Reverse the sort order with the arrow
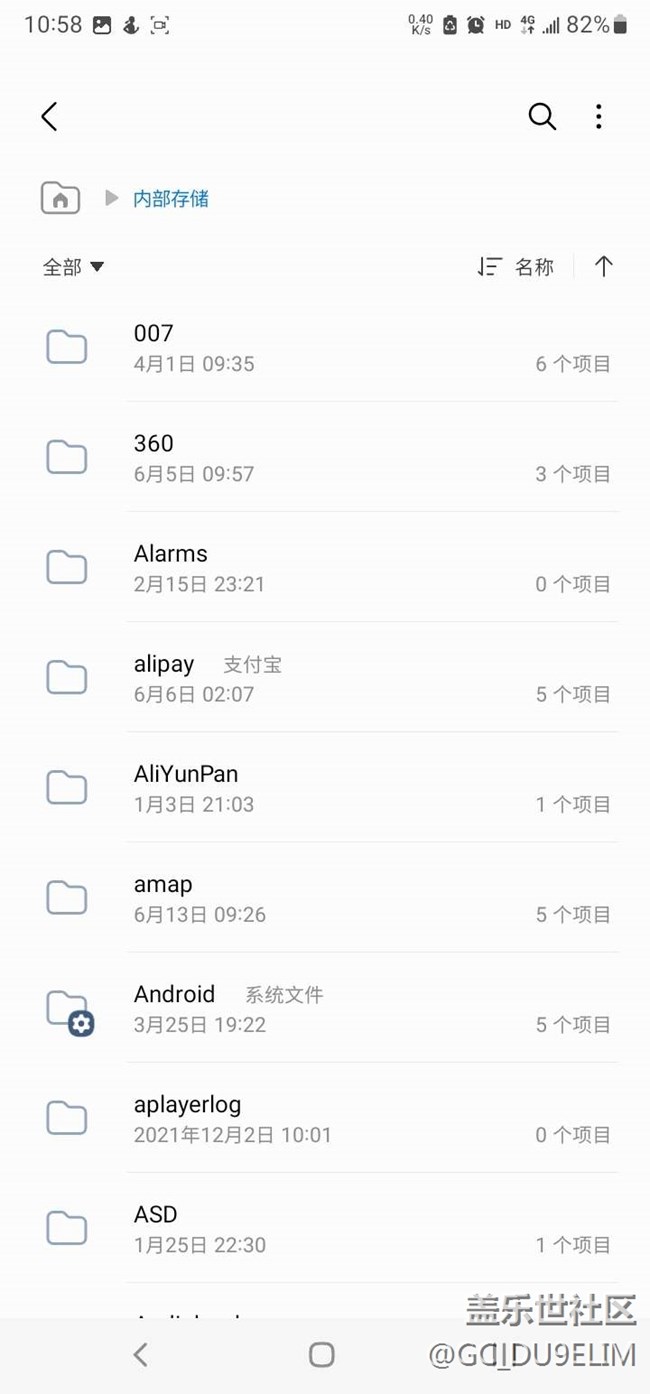This screenshot has height=1394, width=650. (x=603, y=266)
